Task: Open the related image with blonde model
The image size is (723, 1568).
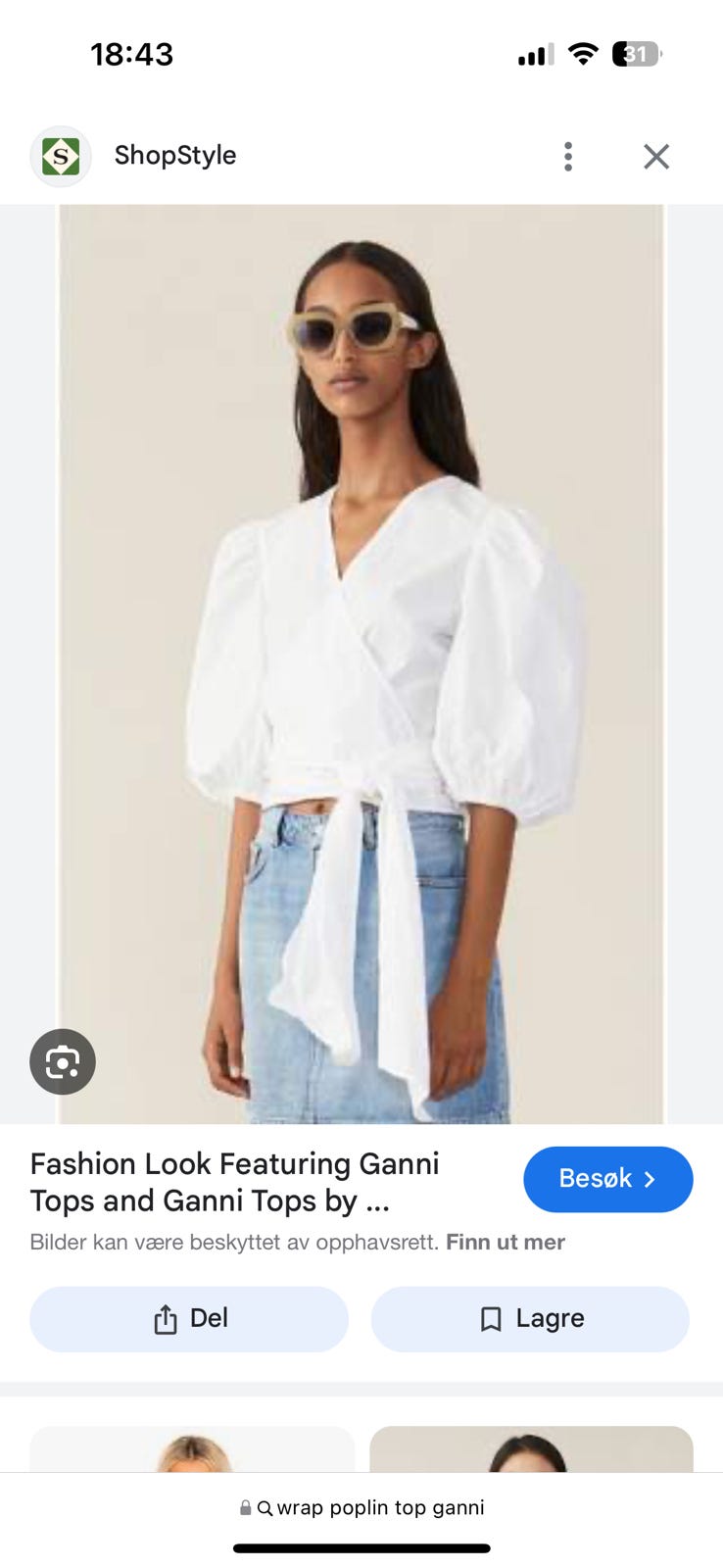Action: point(192,1448)
